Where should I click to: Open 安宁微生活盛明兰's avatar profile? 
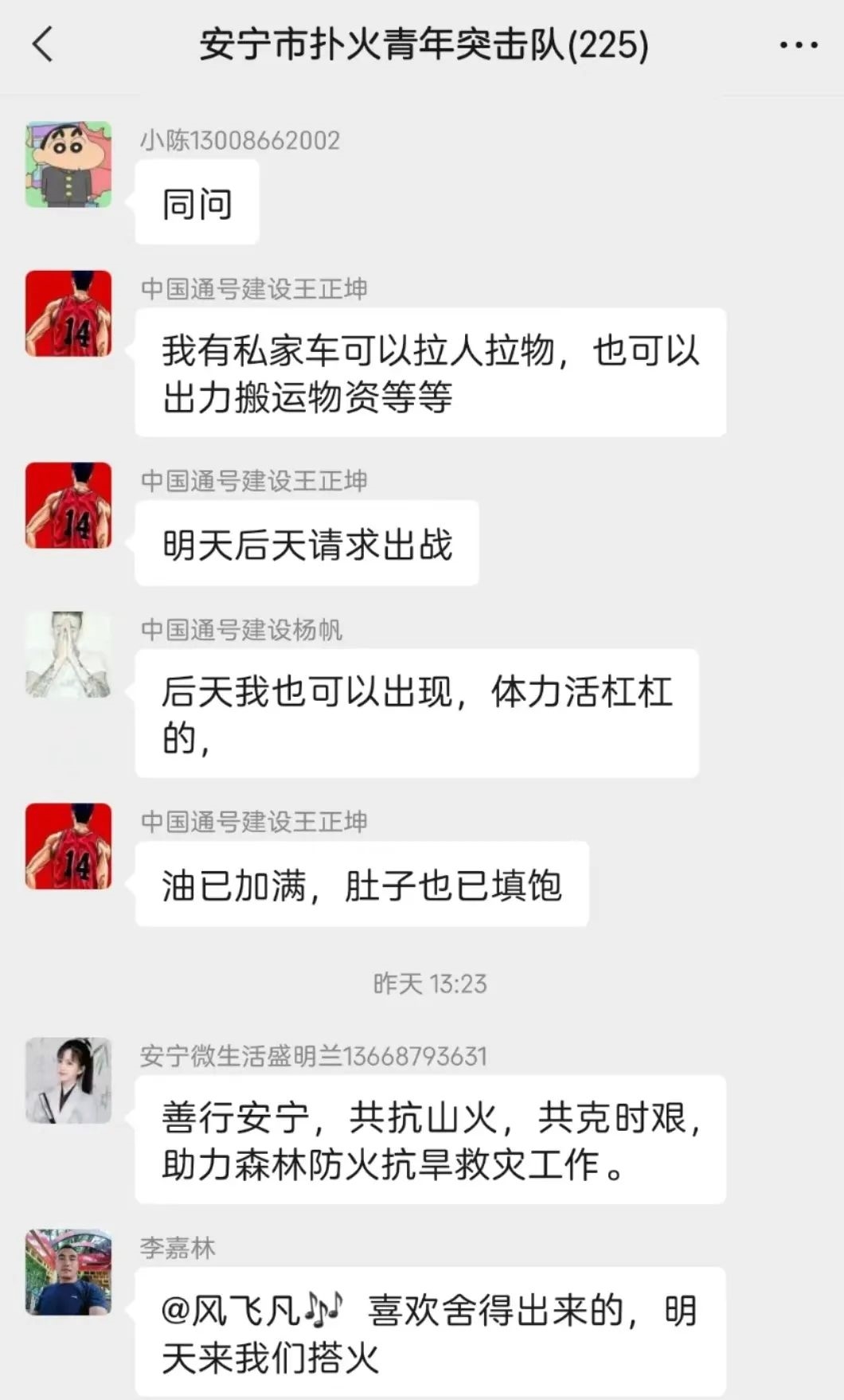pyautogui.click(x=68, y=1081)
